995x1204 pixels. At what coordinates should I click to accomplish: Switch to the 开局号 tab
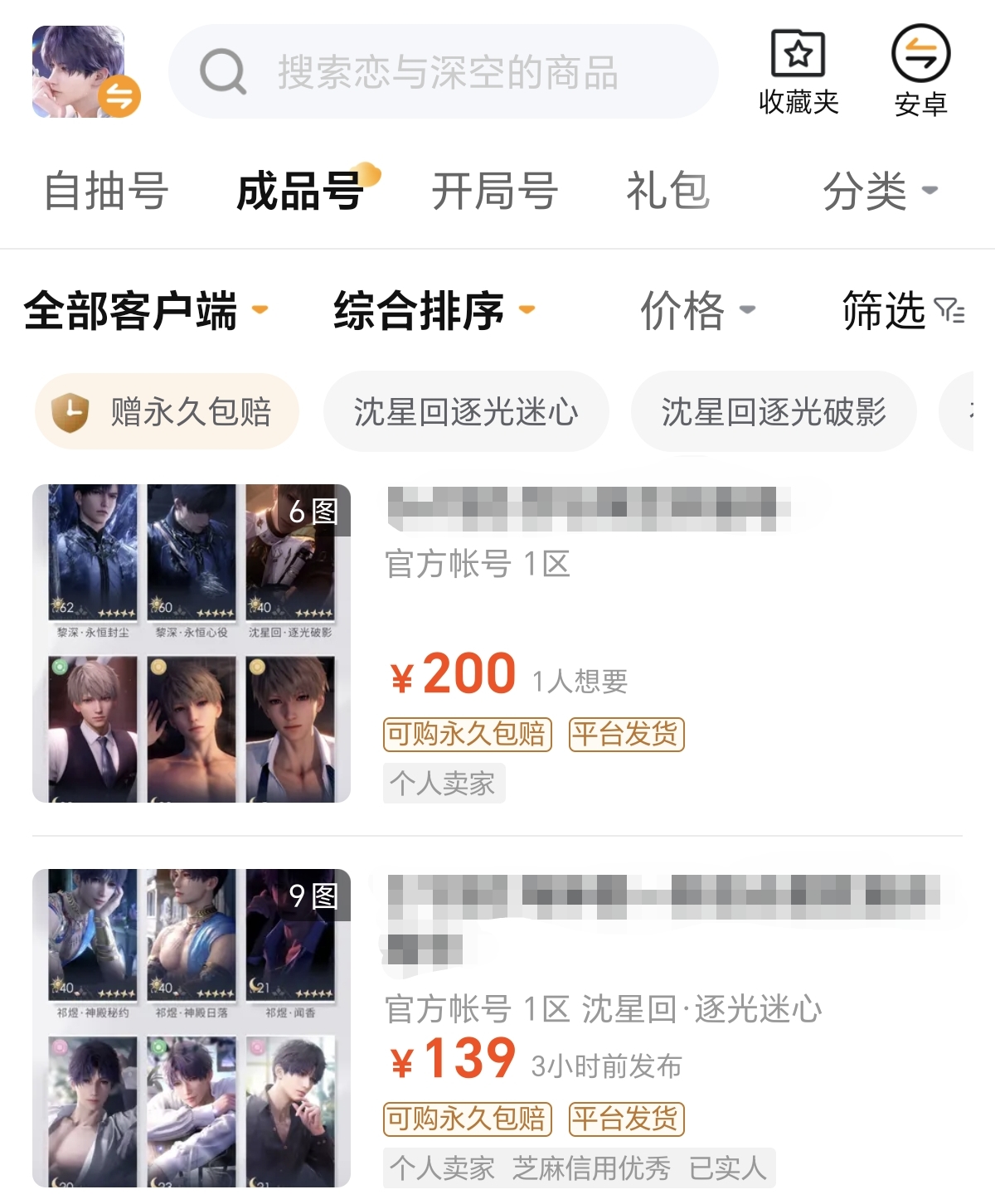coord(494,192)
